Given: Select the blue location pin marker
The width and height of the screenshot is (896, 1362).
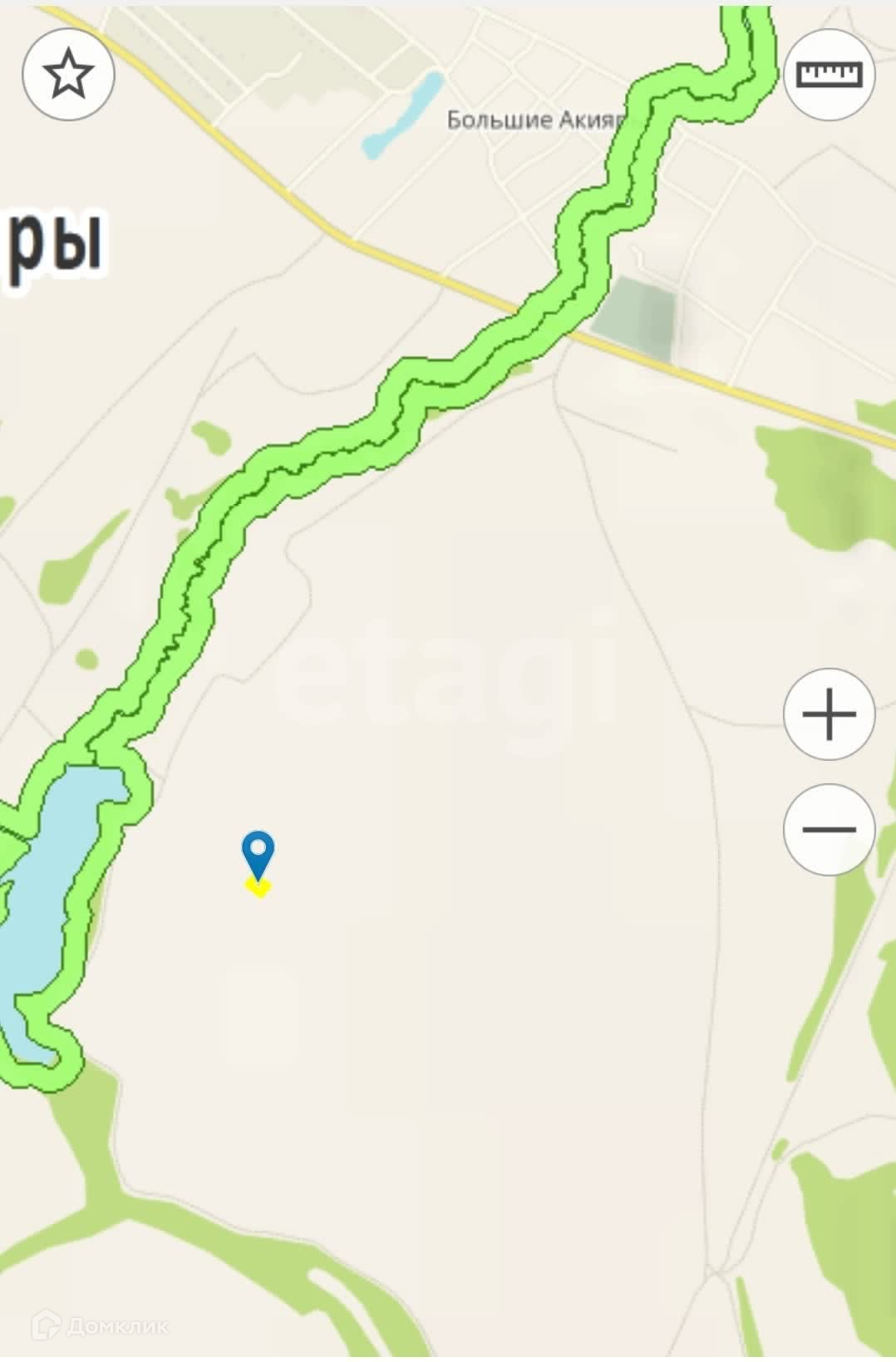Looking at the screenshot, I should click(258, 854).
